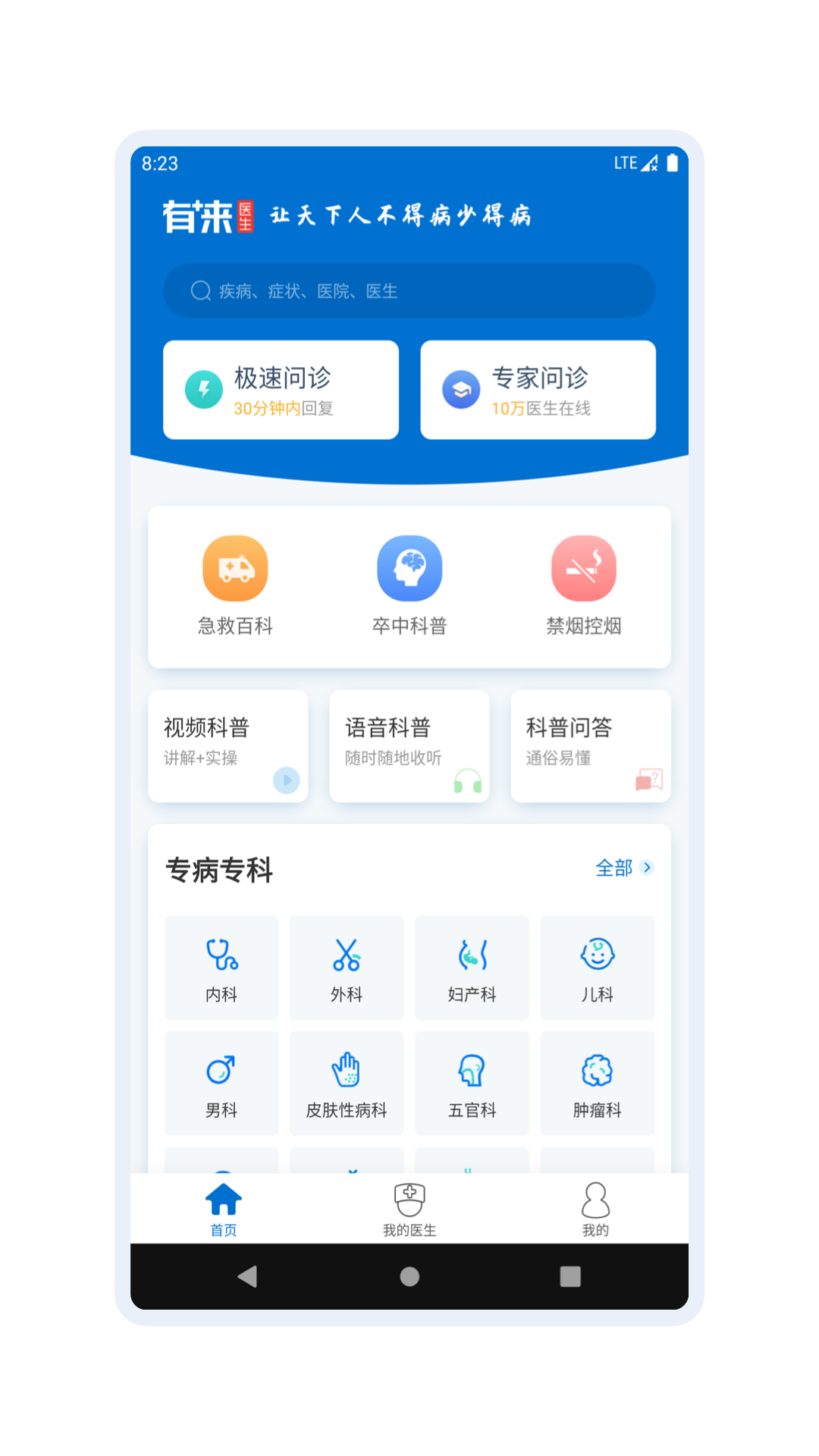This screenshot has width=819, height=1456.
Task: Select the 男科 department
Action: [x=221, y=1083]
